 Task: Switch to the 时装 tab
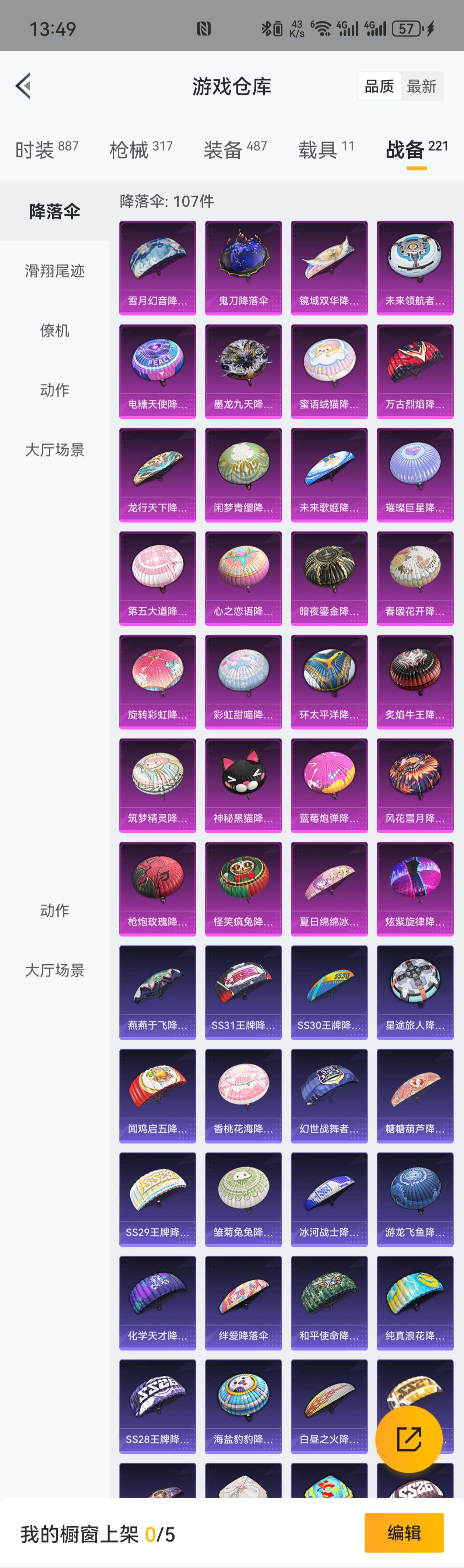pos(46,148)
